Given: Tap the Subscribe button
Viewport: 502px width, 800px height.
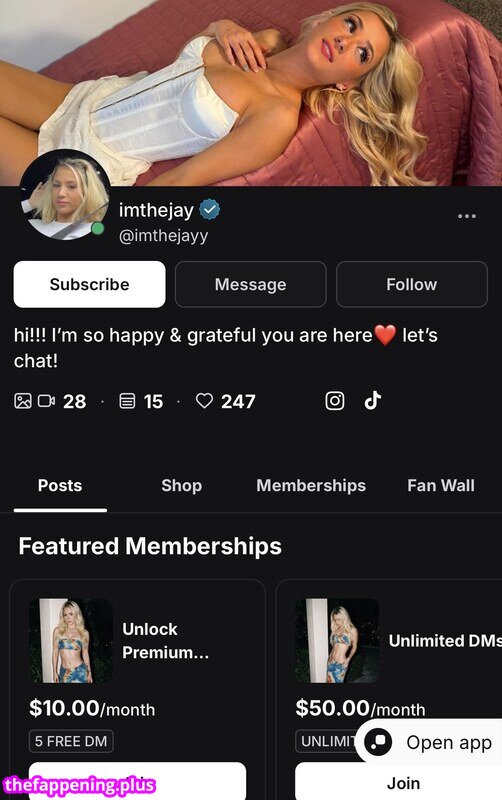Looking at the screenshot, I should pyautogui.click(x=89, y=284).
